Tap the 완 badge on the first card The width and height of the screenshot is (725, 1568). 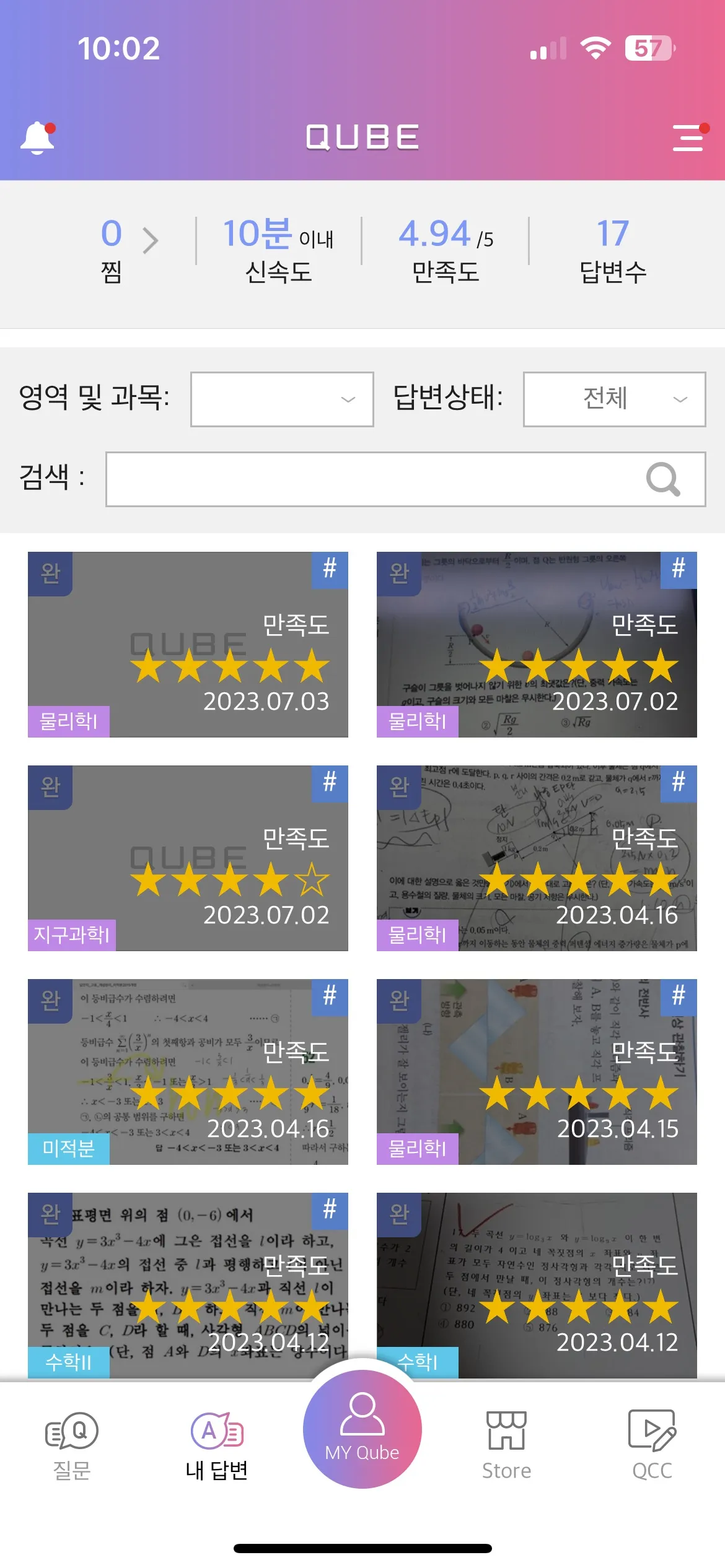pyautogui.click(x=50, y=573)
